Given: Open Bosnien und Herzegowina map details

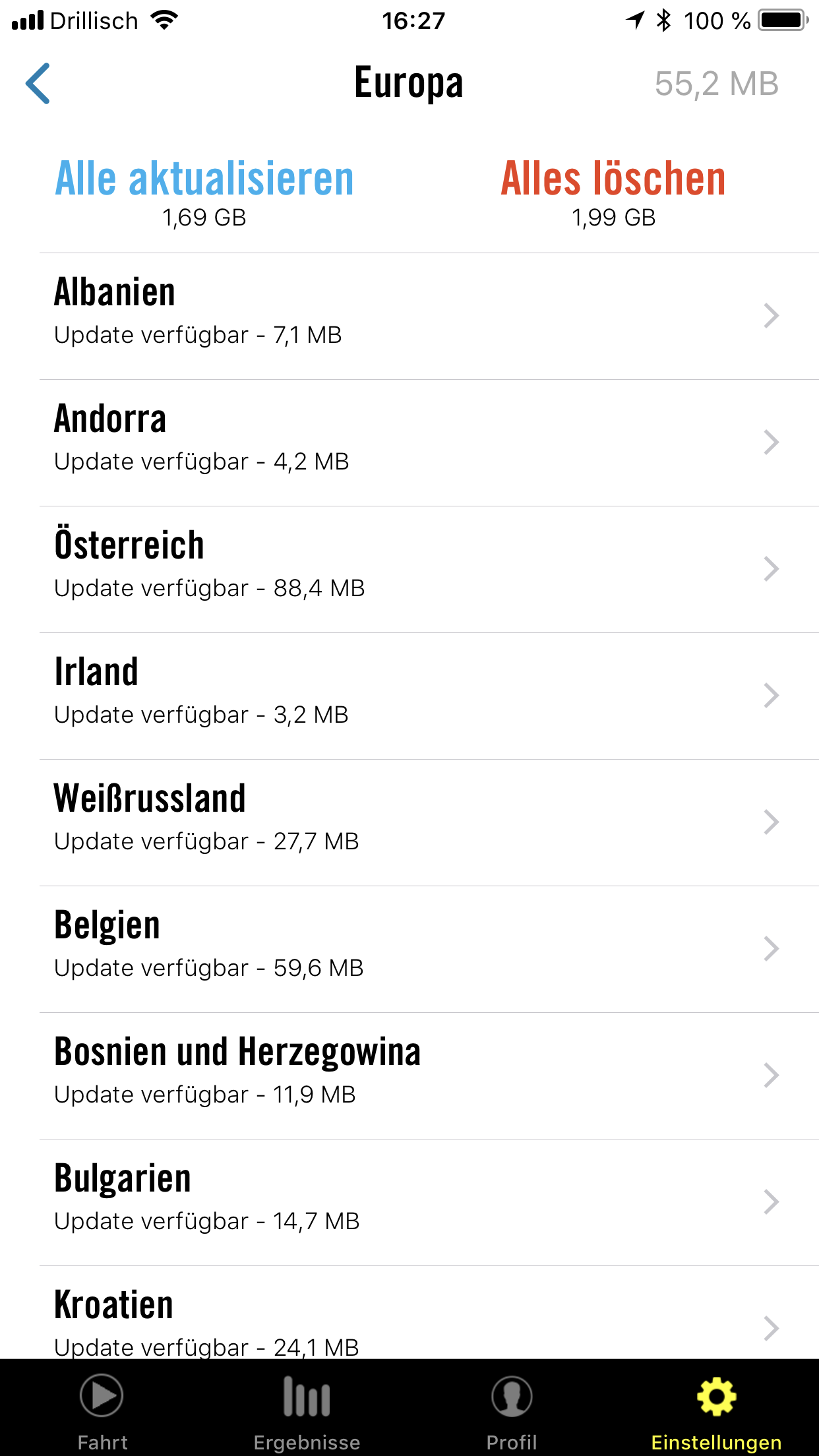Looking at the screenshot, I should click(409, 1075).
